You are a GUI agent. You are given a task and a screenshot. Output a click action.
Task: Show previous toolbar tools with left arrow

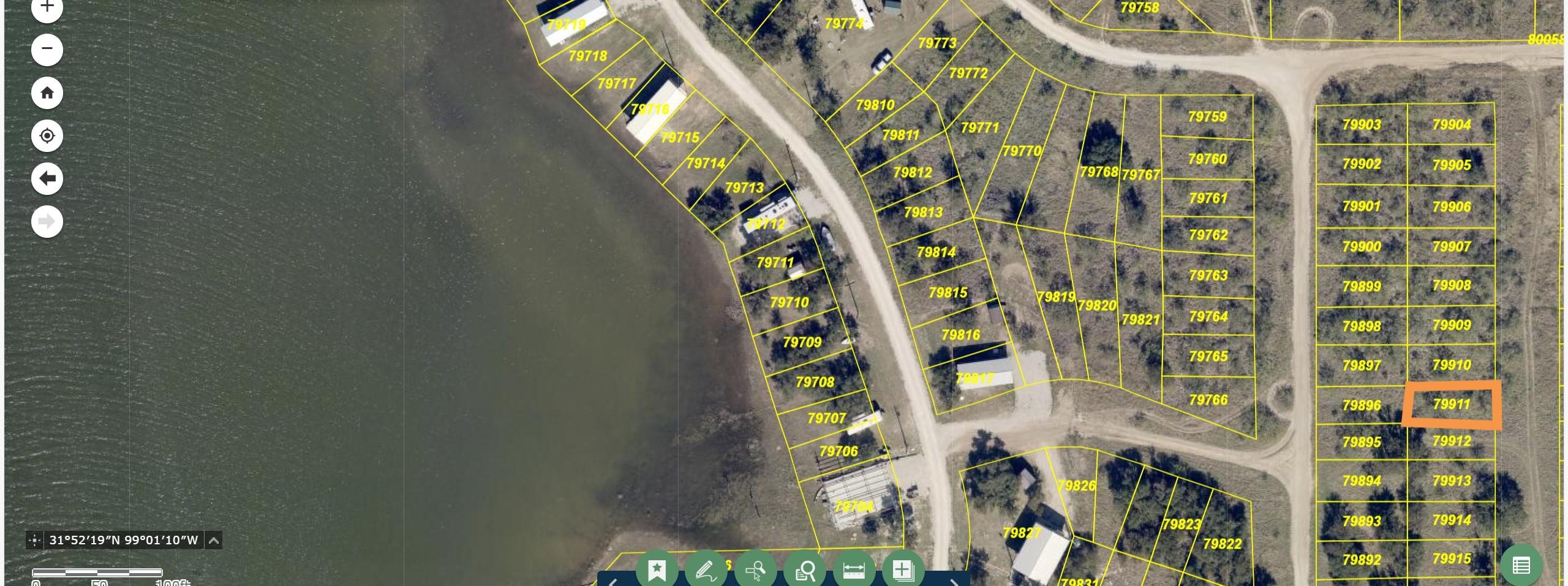coord(612,581)
